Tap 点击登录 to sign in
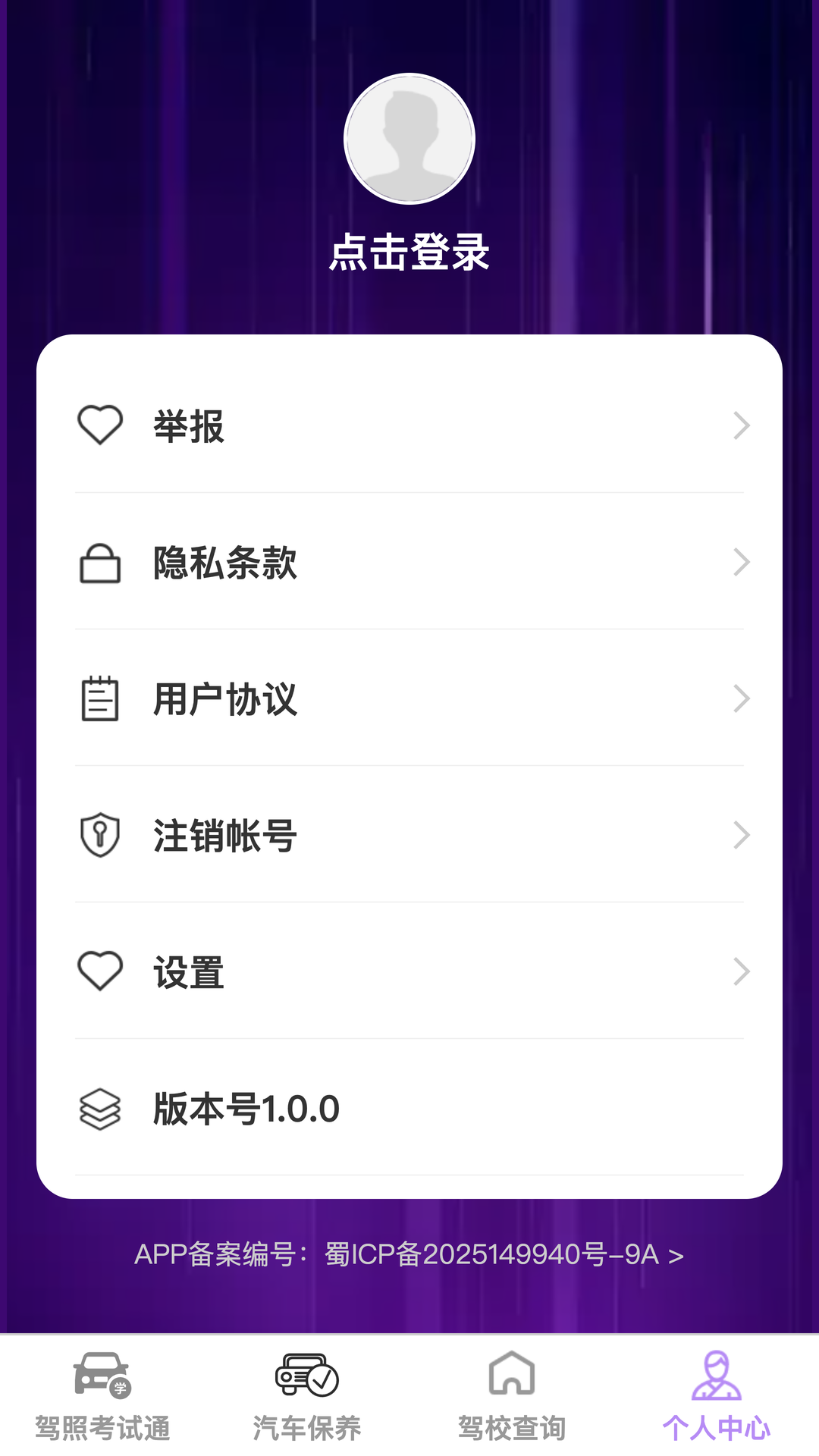 (x=409, y=253)
